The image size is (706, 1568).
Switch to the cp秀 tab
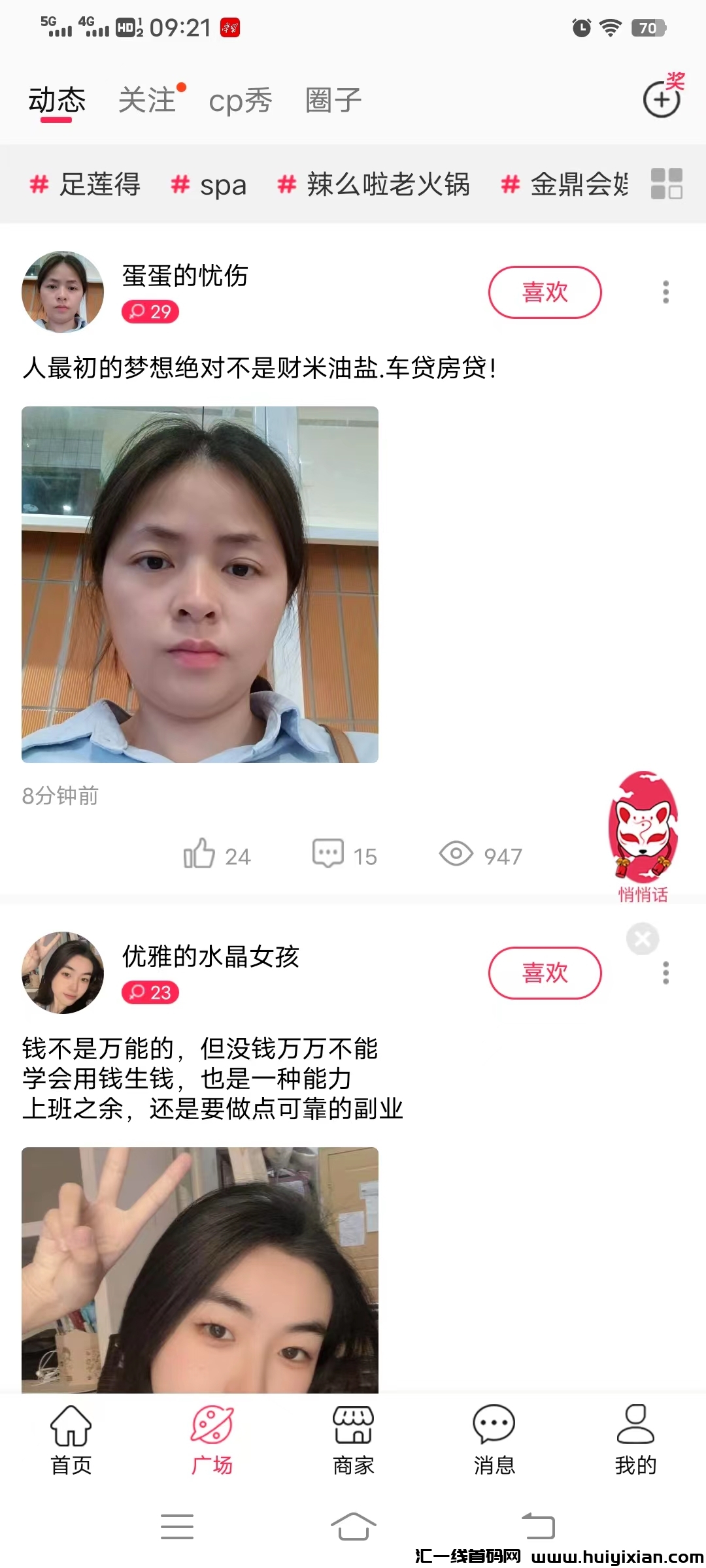point(240,101)
